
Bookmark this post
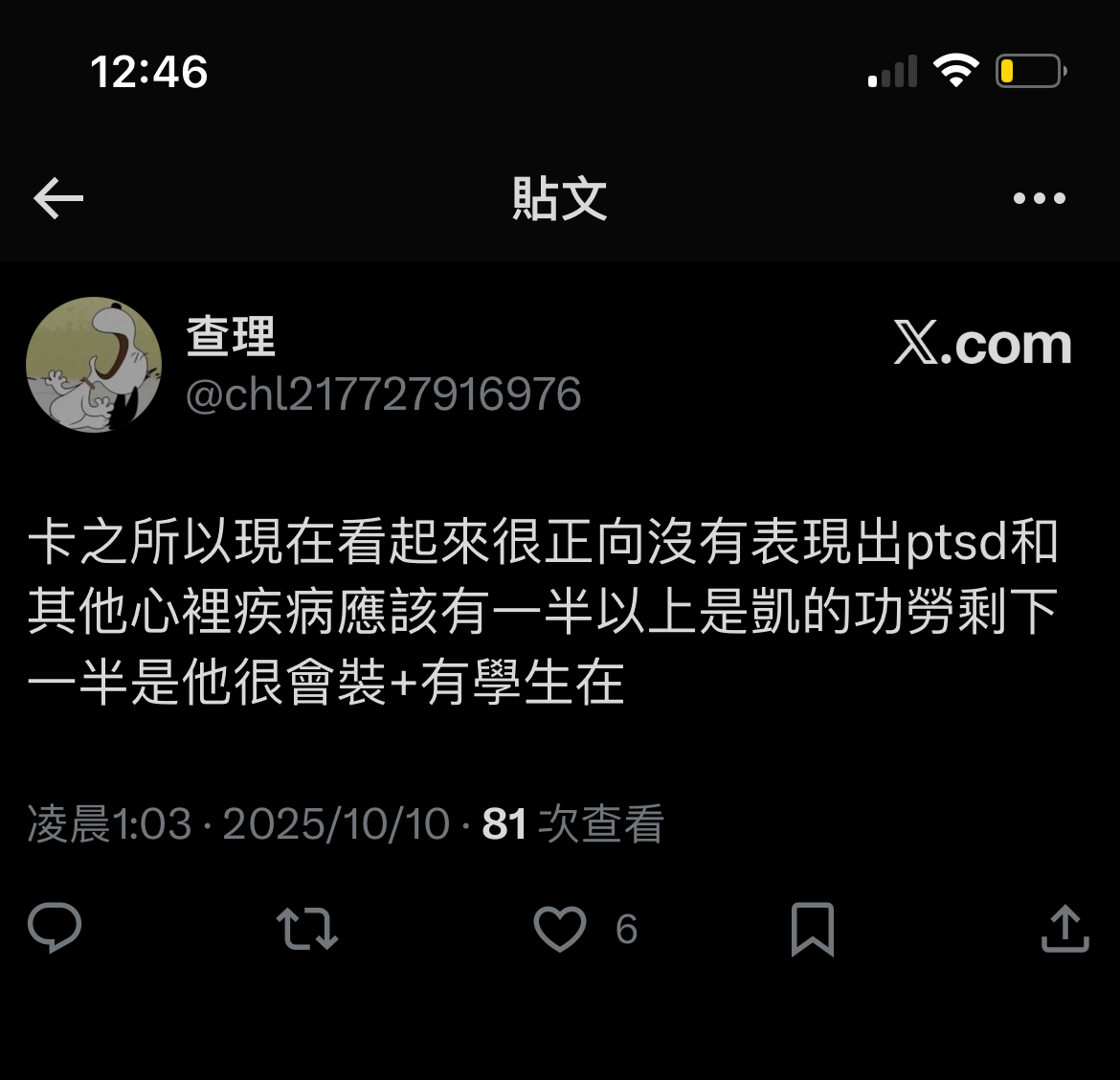pyautogui.click(x=812, y=928)
